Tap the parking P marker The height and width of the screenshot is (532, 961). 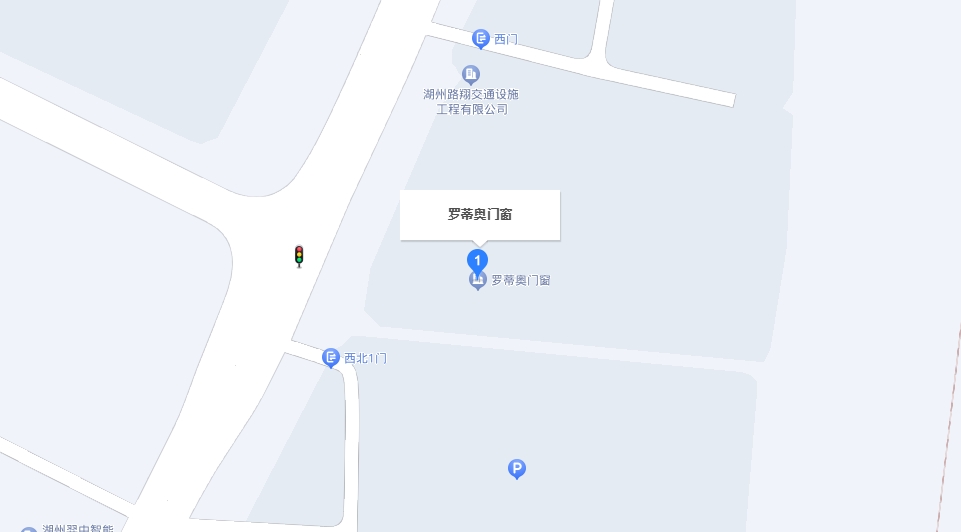click(517, 468)
